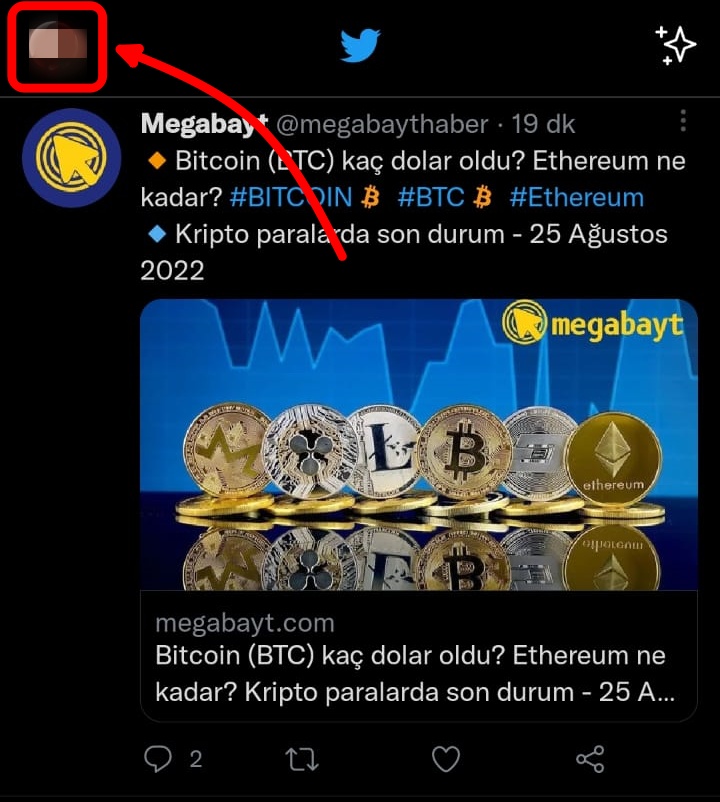Reply to the Megabayt tweet
720x802 pixels.
(159, 760)
